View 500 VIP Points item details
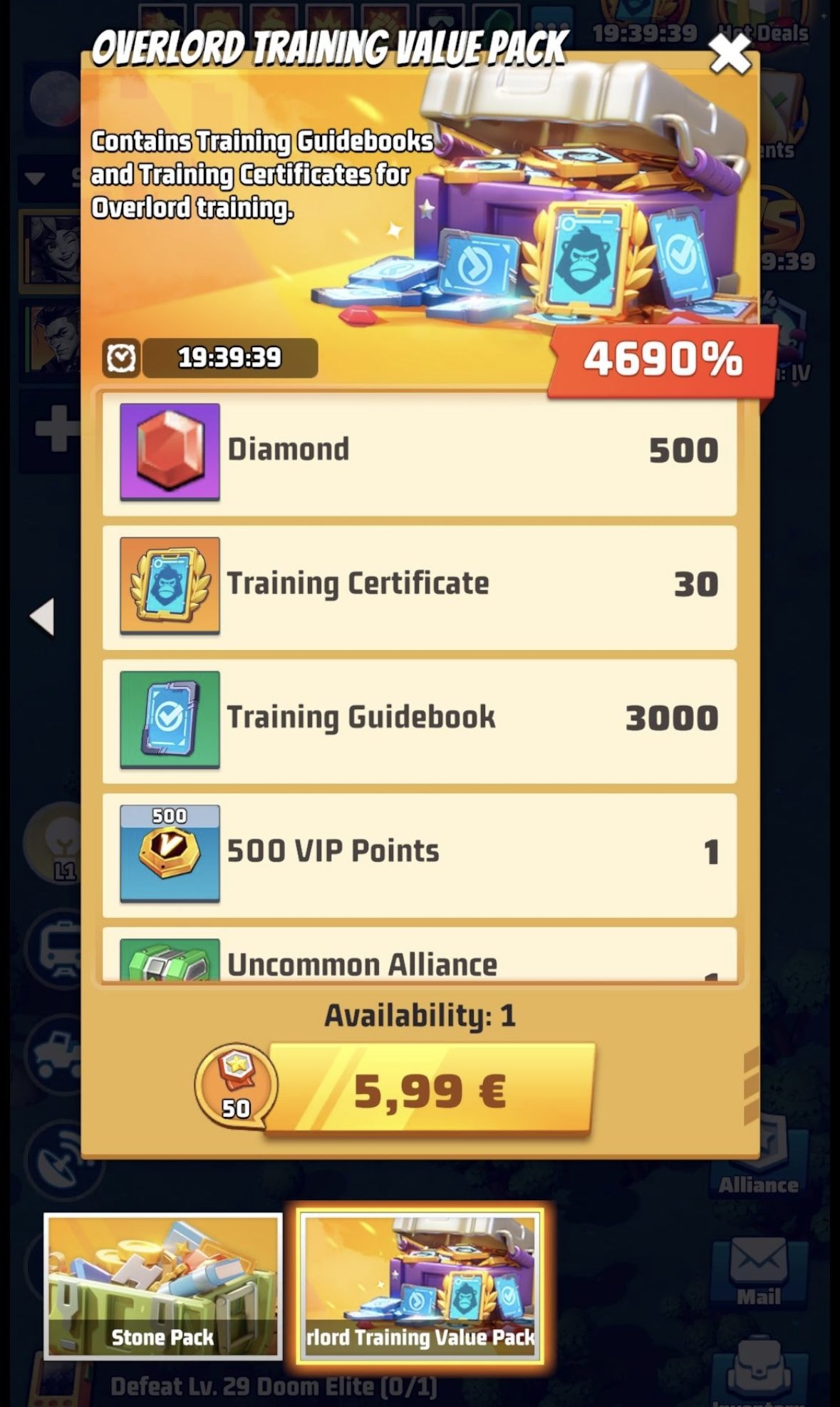This screenshot has width=840, height=1407. tap(170, 853)
